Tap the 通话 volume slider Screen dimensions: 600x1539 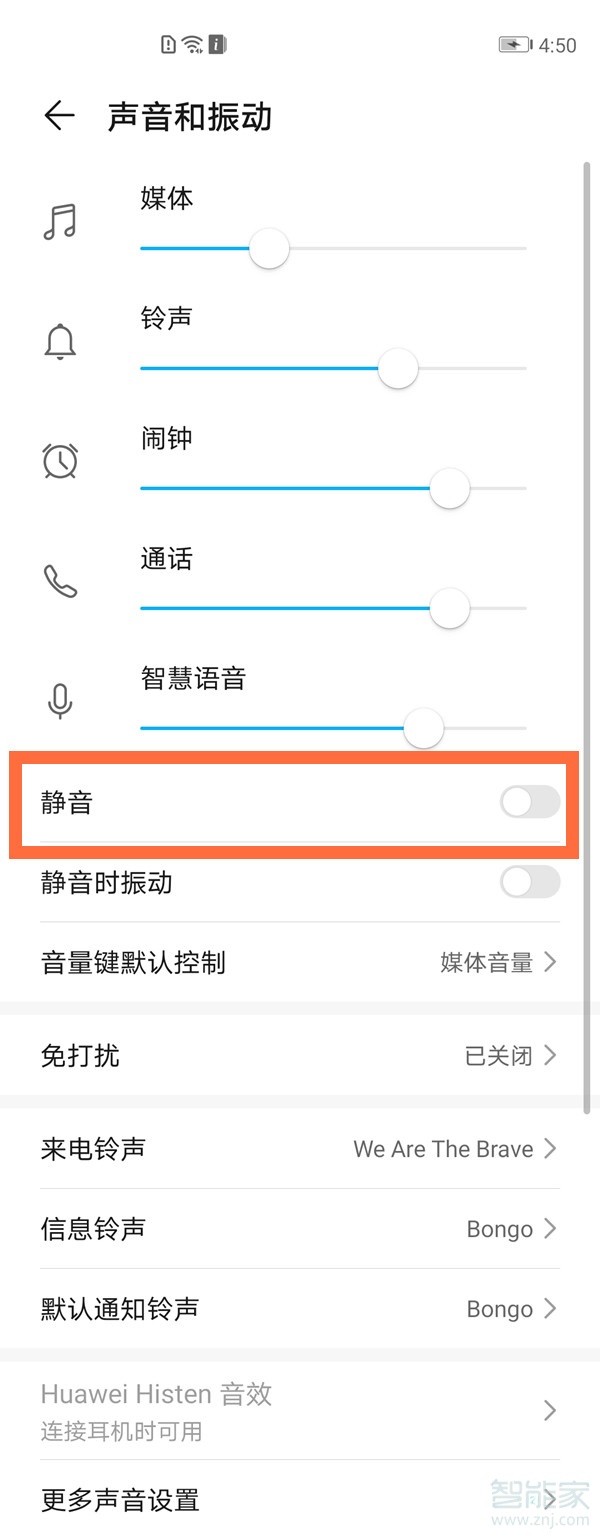[449, 608]
